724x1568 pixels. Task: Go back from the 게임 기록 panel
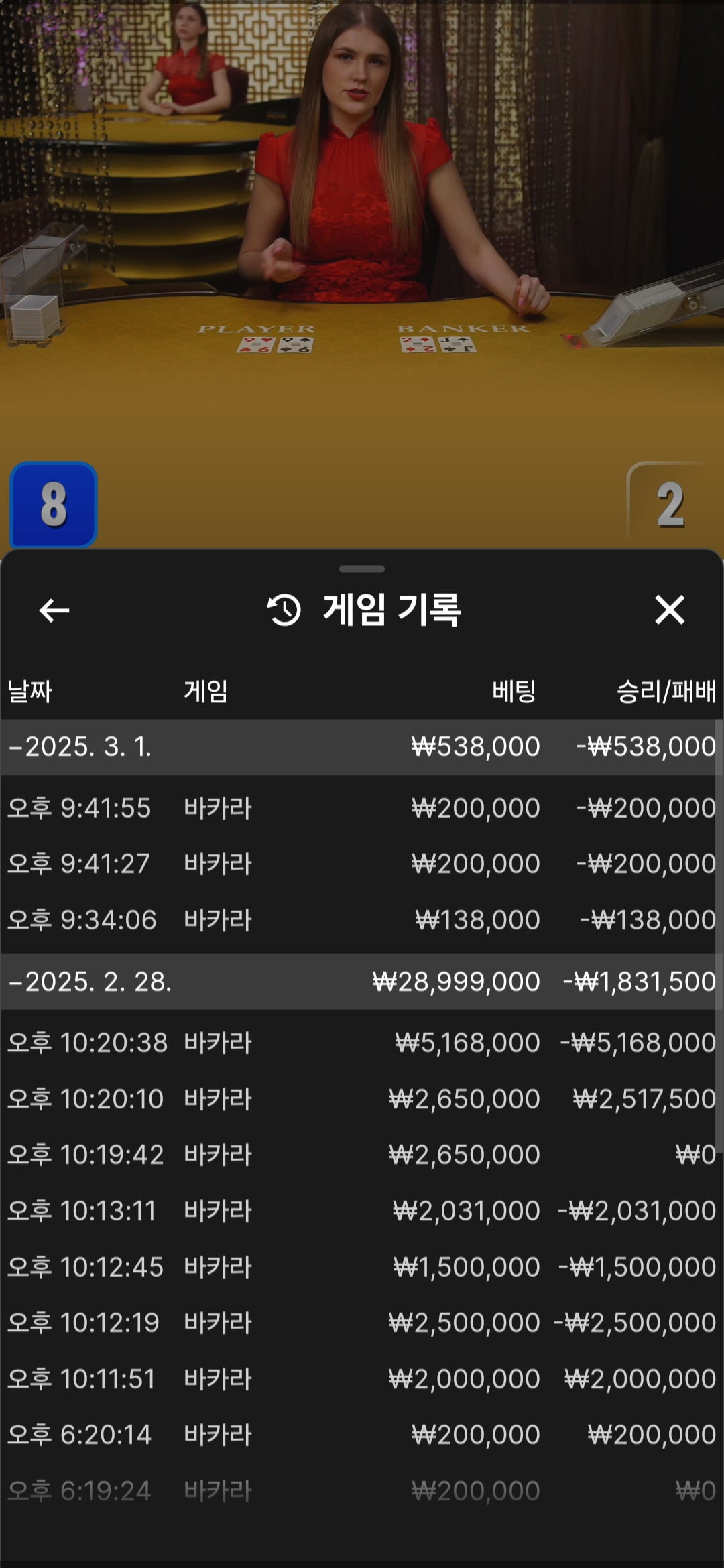pos(54,610)
